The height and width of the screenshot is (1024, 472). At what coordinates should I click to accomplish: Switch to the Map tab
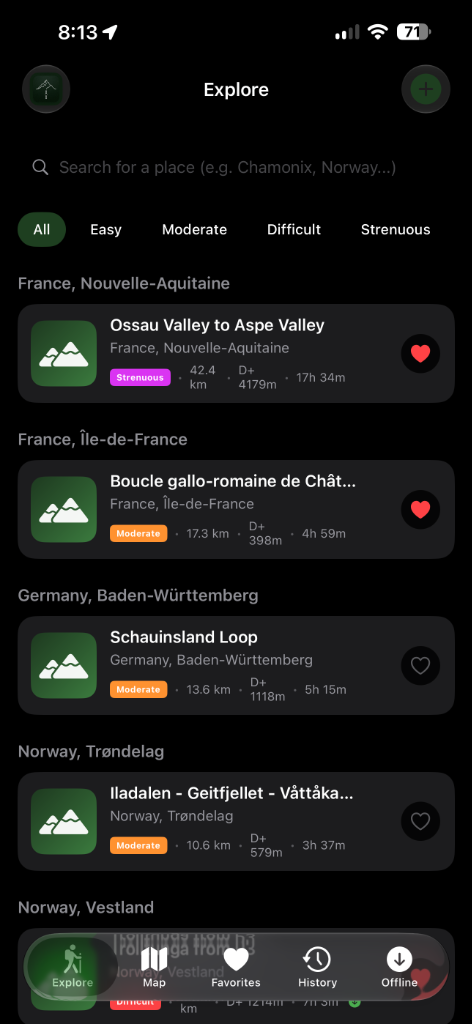pyautogui.click(x=154, y=967)
